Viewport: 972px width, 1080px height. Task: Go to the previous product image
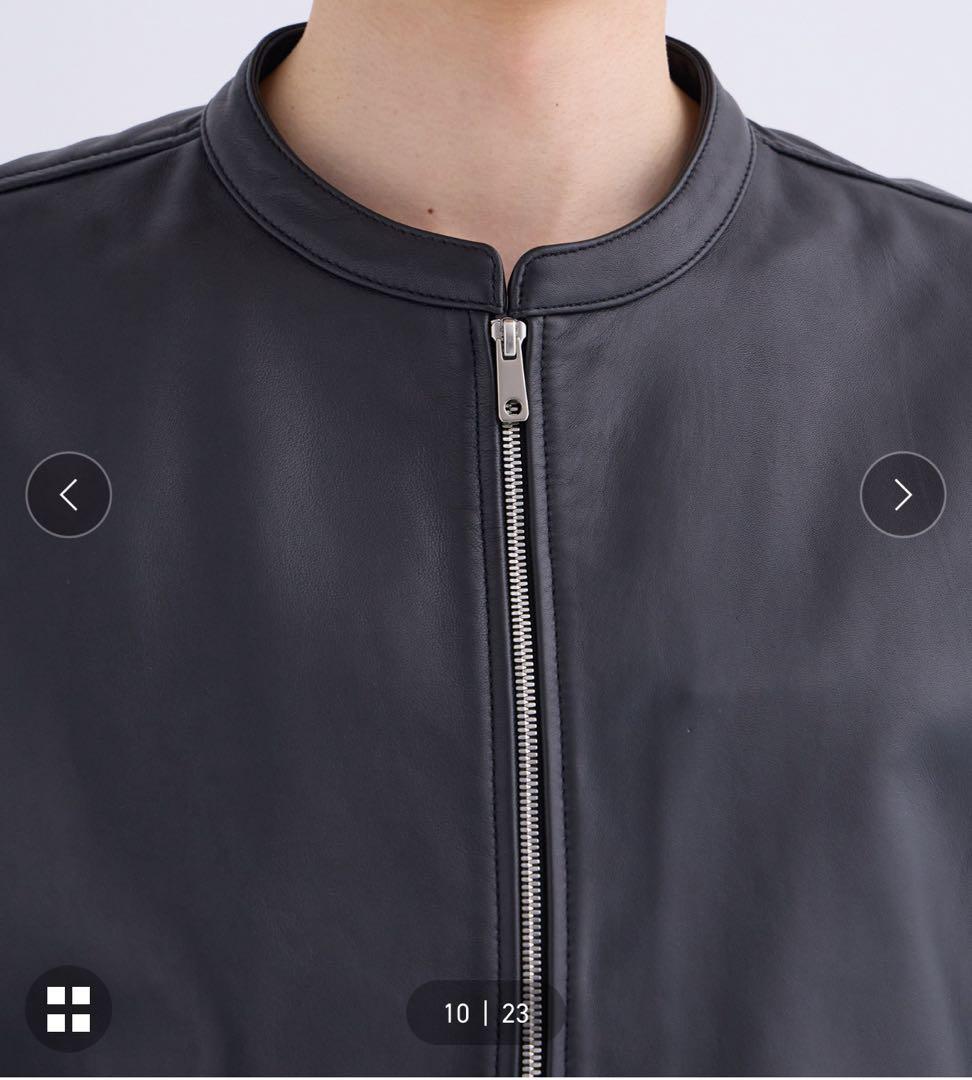pyautogui.click(x=68, y=495)
